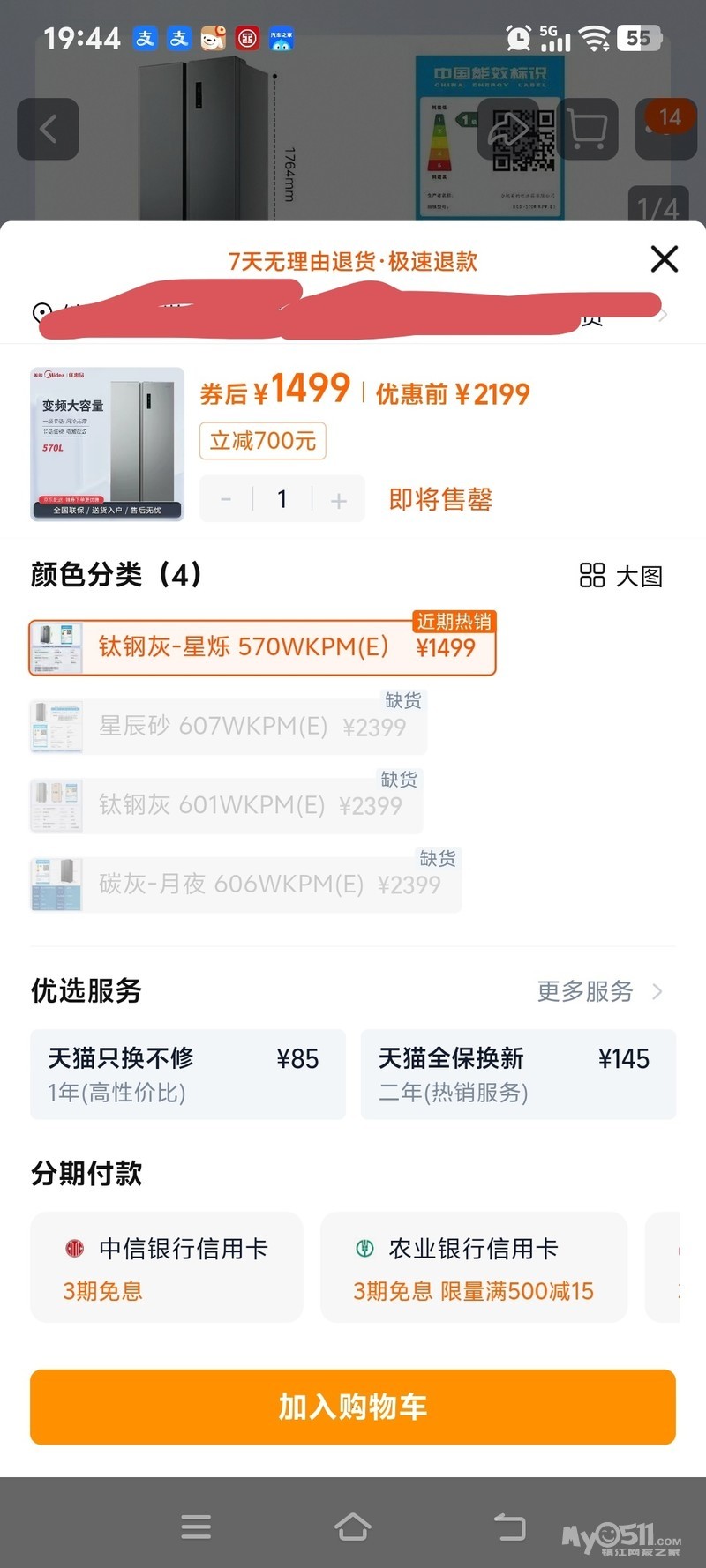706x1568 pixels.
Task: Add 天猫只换不修 1年 service
Action: pos(188,1074)
